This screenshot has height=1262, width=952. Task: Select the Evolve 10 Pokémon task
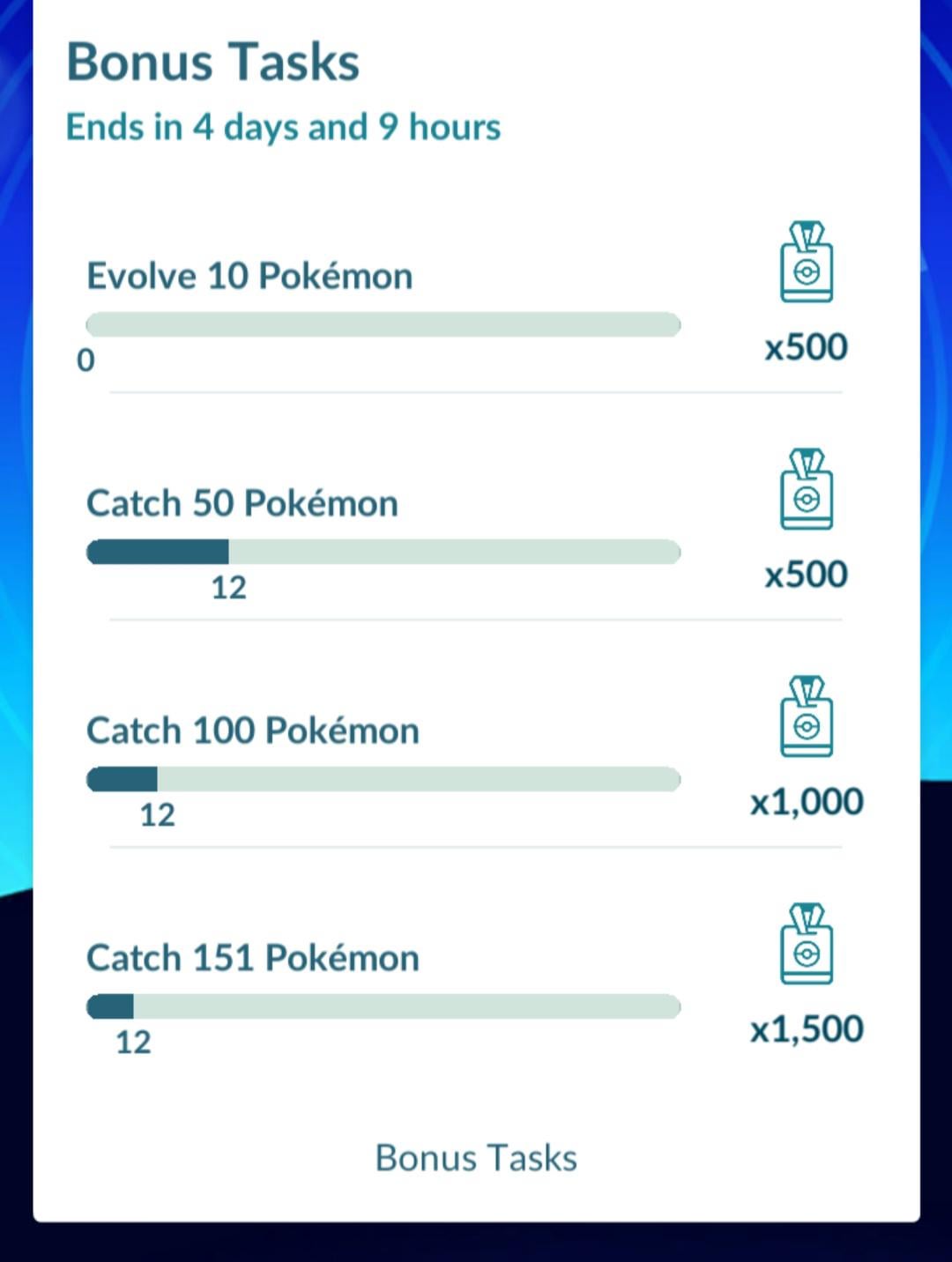point(249,277)
